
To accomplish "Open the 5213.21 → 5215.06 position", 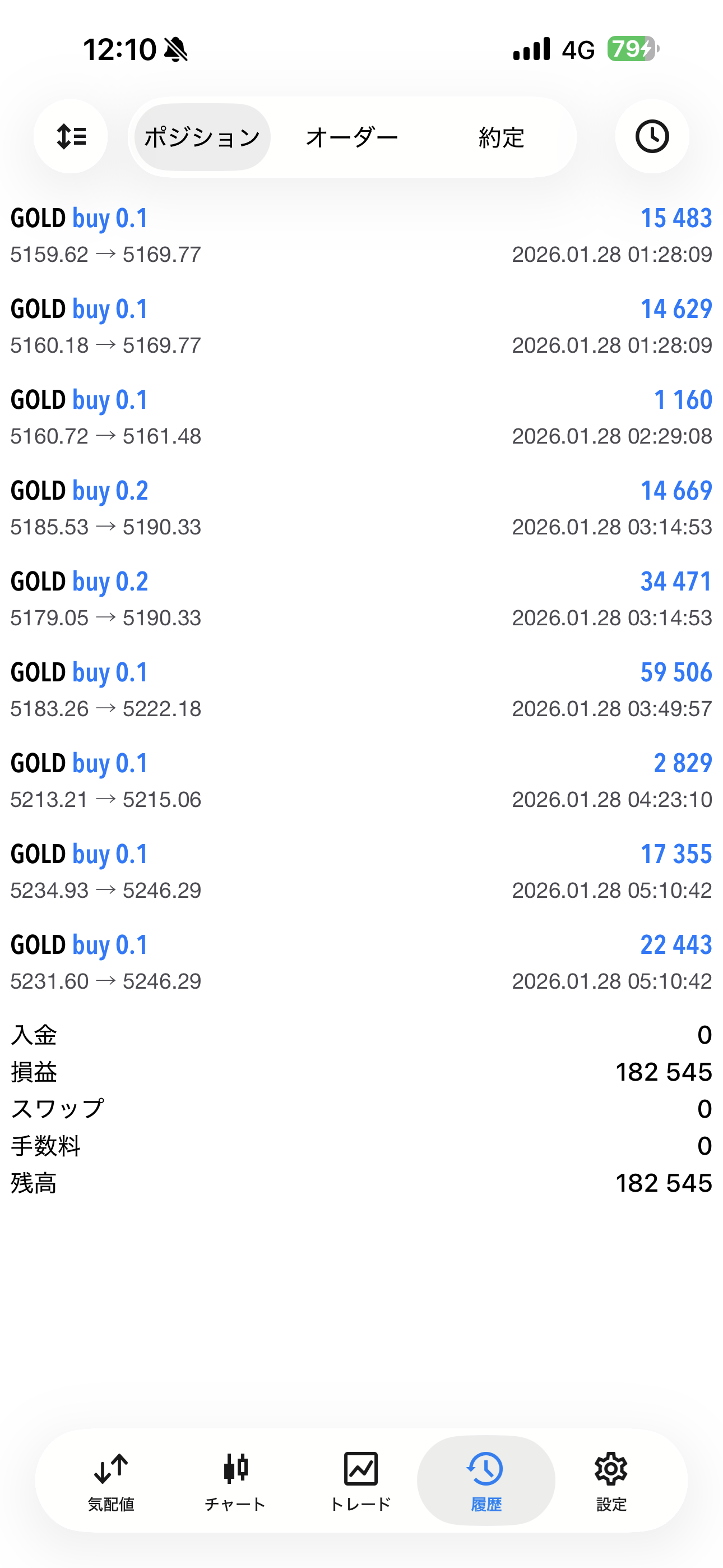I will click(x=361, y=781).
